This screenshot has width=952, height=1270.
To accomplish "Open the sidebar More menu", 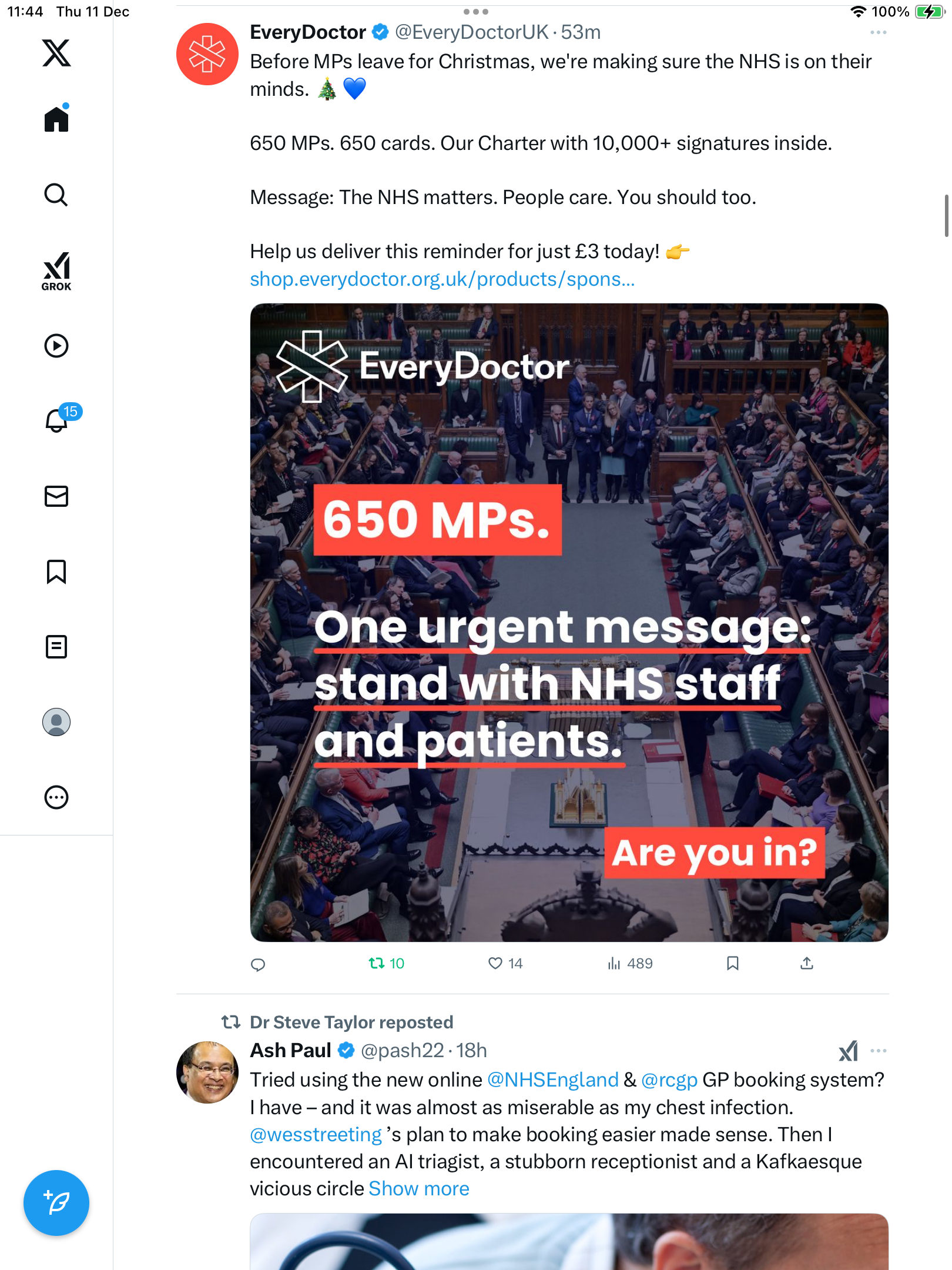I will (x=56, y=797).
